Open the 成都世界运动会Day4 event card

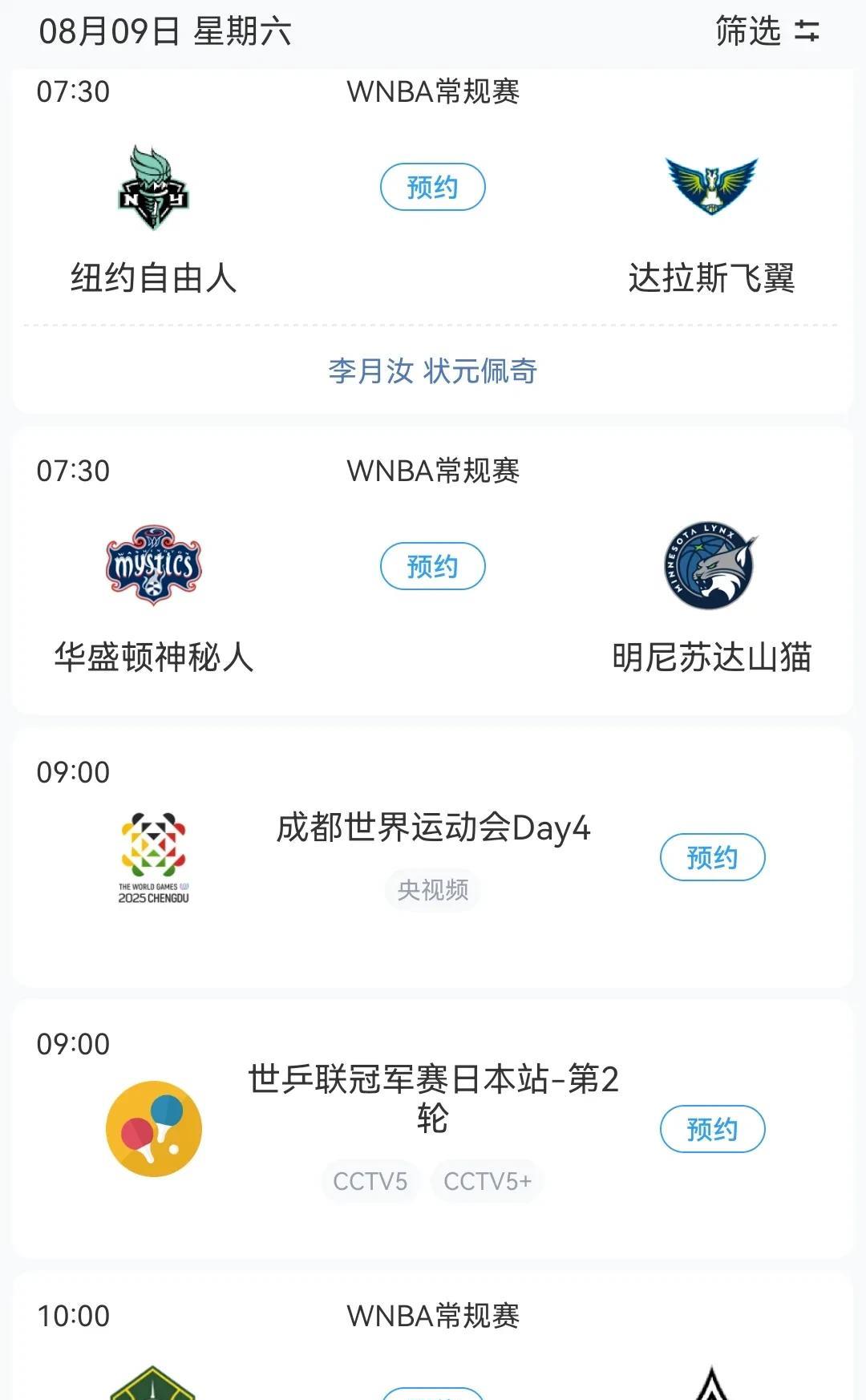pos(433,827)
